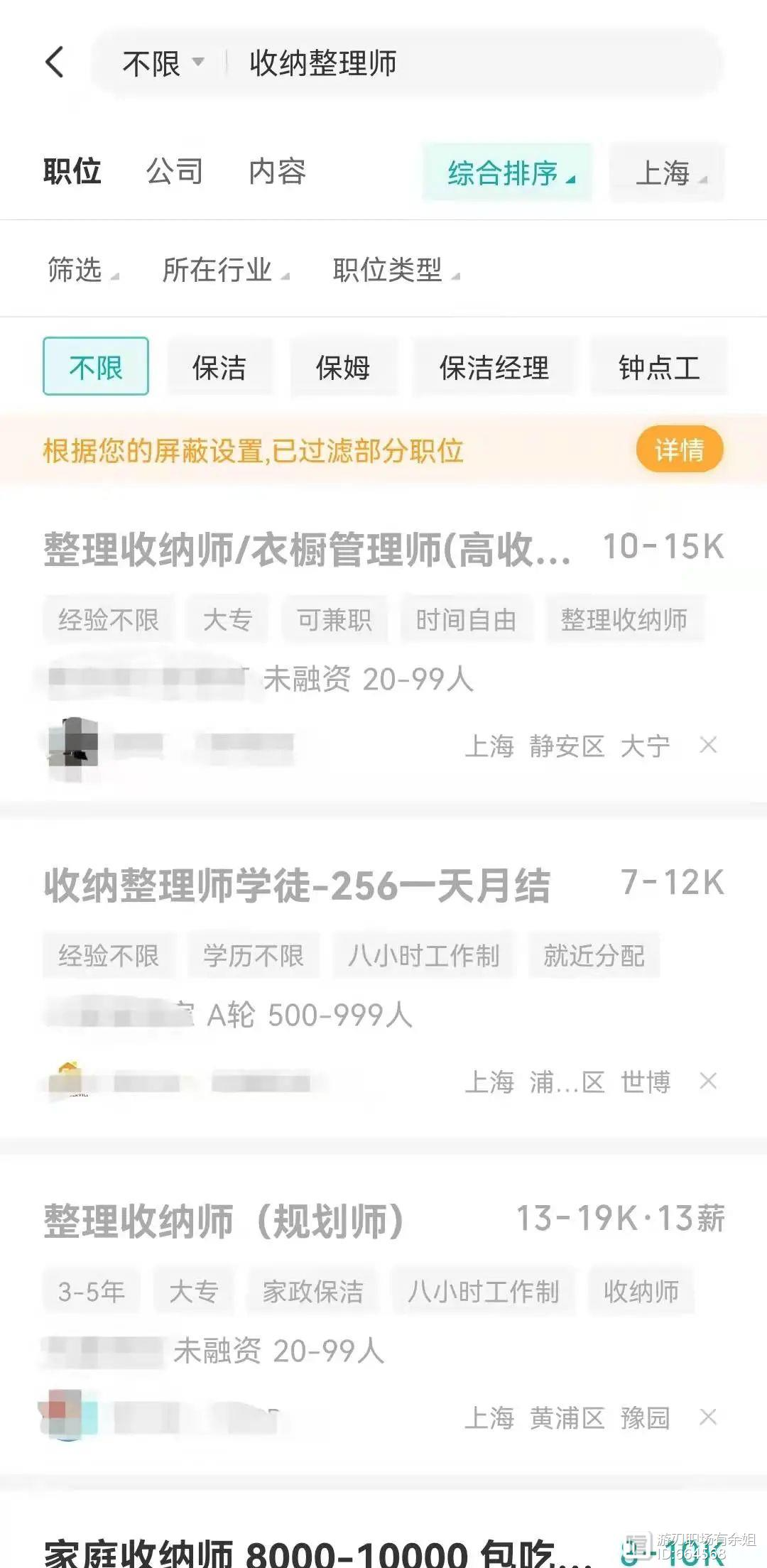The image size is (767, 1568).
Task: Select the 钟点工 chip
Action: [x=659, y=367]
